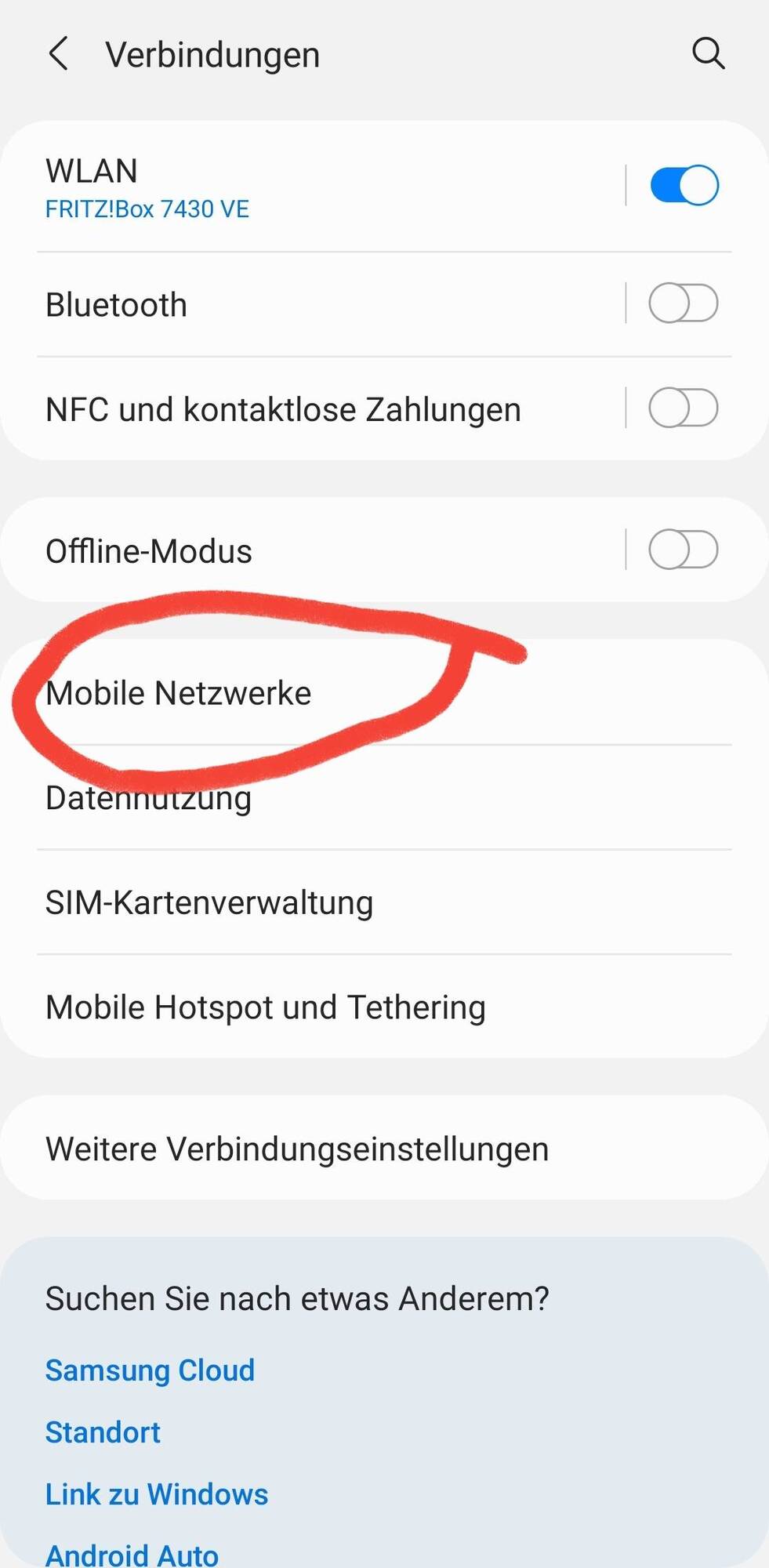This screenshot has height=1568, width=769.
Task: Open Datennutzung
Action: pyautogui.click(x=314, y=798)
